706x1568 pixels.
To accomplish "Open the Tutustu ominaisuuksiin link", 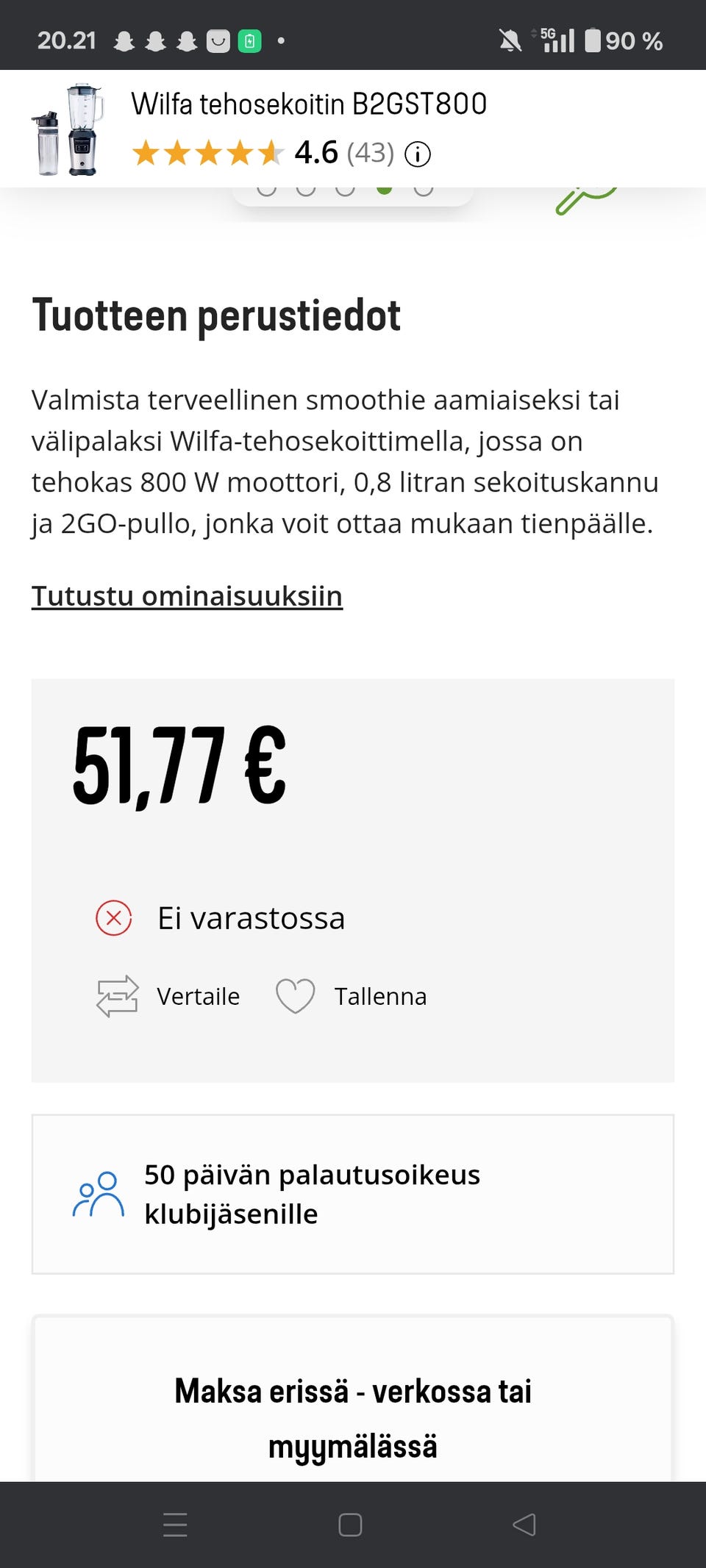I will 187,595.
